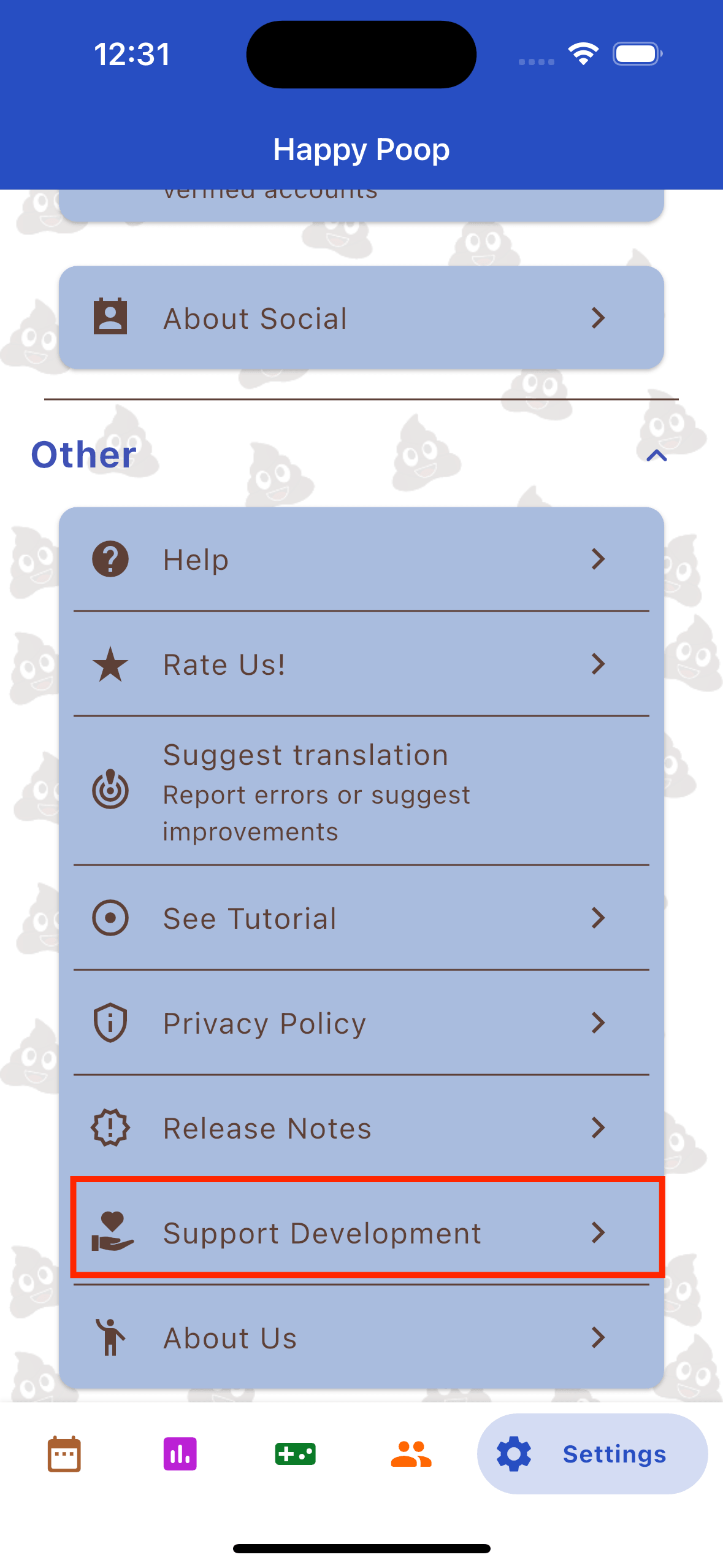Tap the hand-with-heart Support Development icon
This screenshot has width=723, height=1568.
tap(110, 1232)
